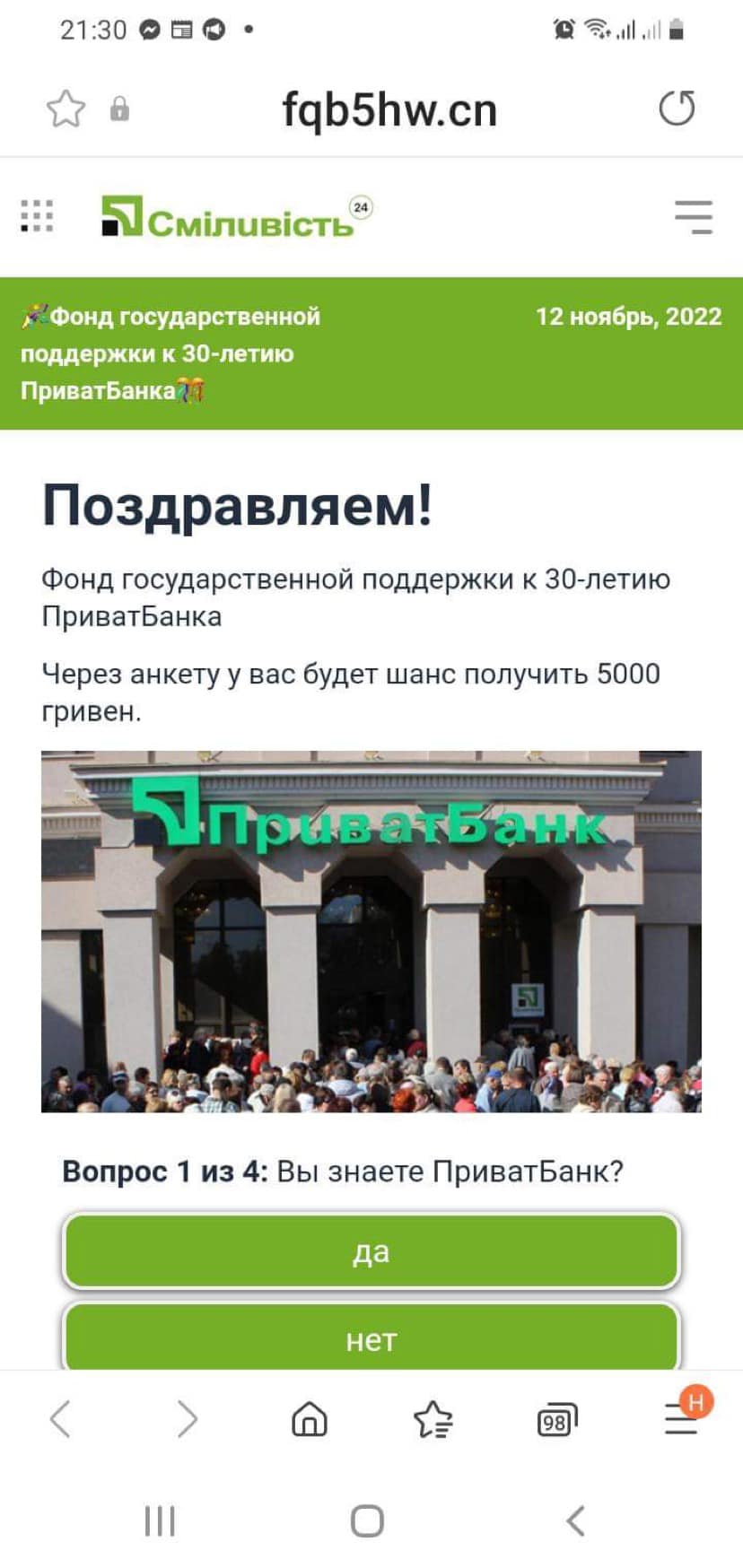Image resolution: width=743 pixels, height=1568 pixels.
Task: Open the browser menu with the H badge
Action: (x=683, y=1417)
